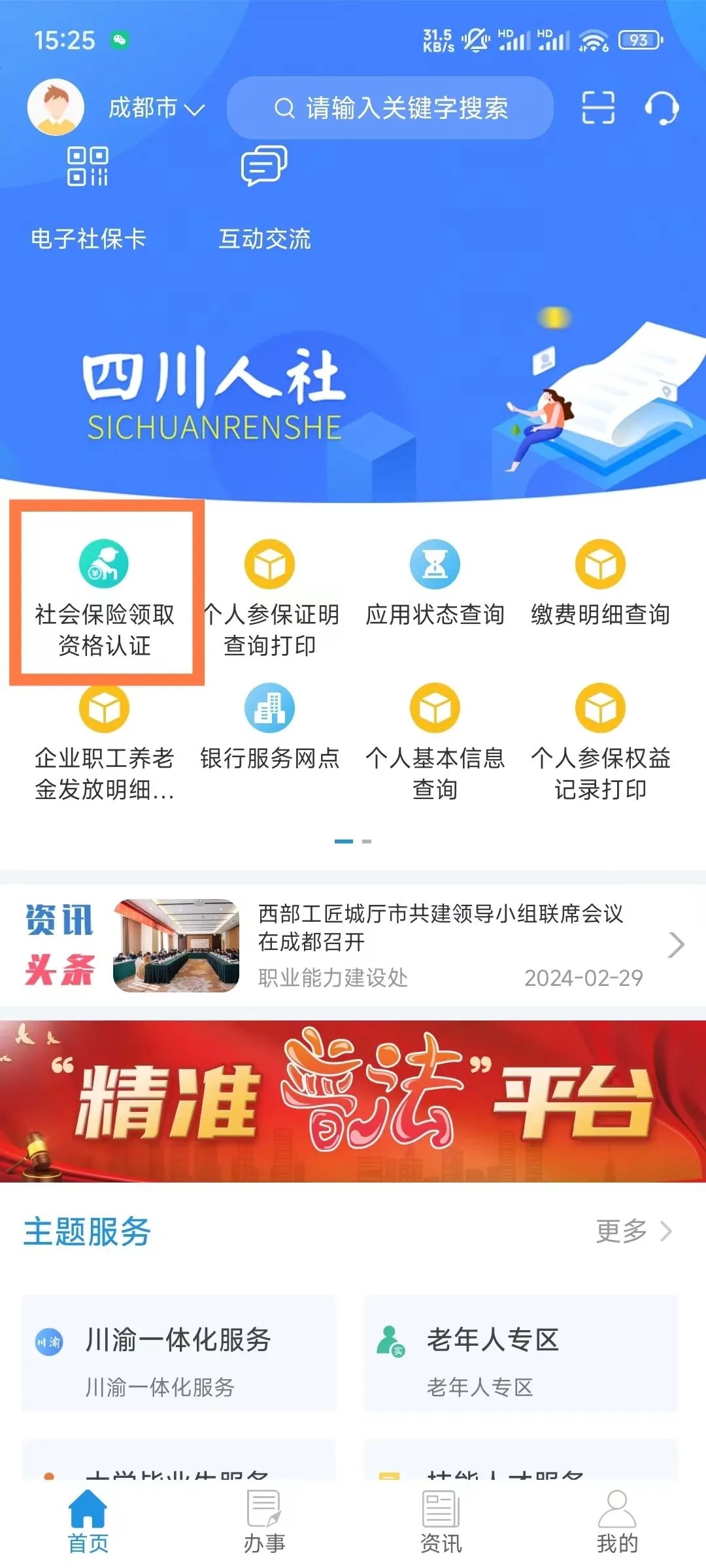Open the scan code icon
The width and height of the screenshot is (706, 1568).
[x=598, y=108]
